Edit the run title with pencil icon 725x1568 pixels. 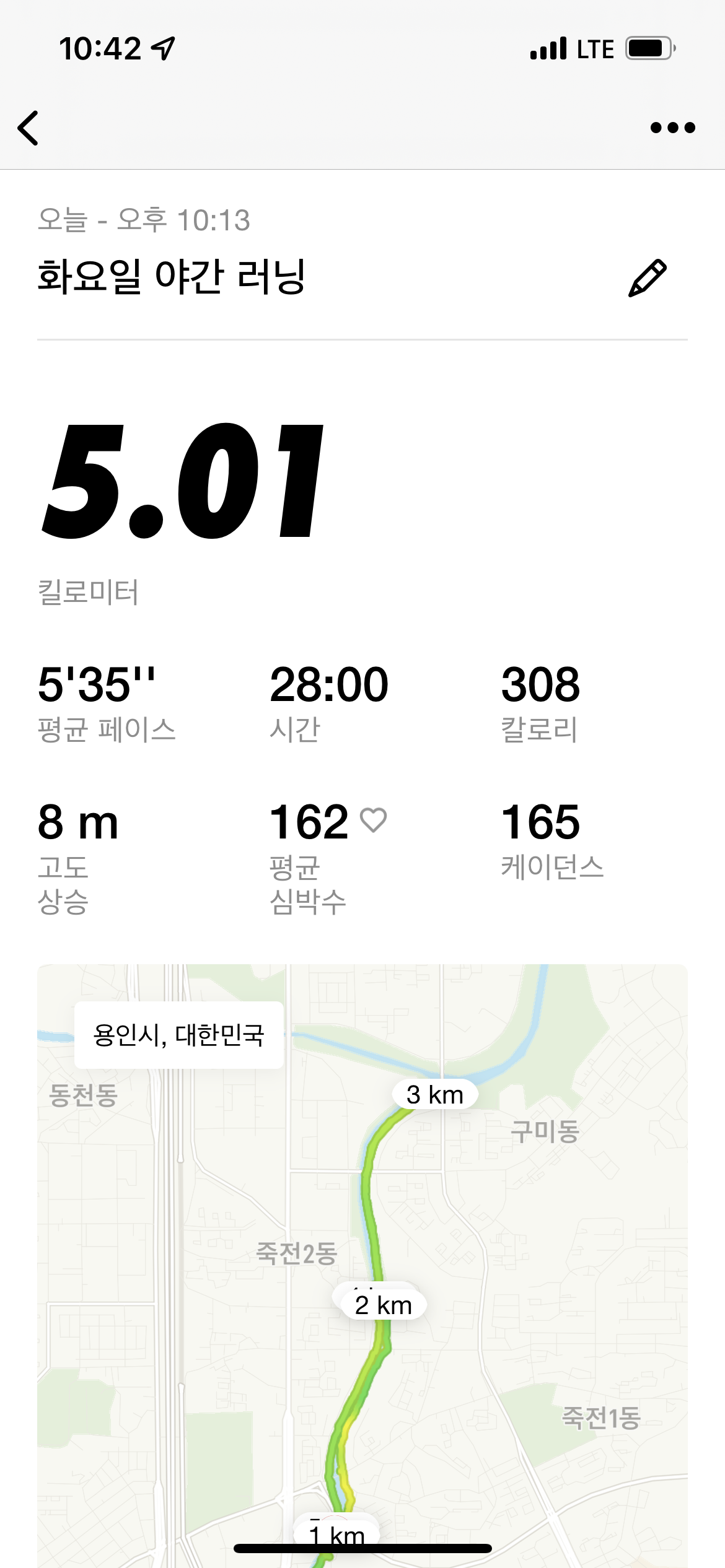(648, 278)
